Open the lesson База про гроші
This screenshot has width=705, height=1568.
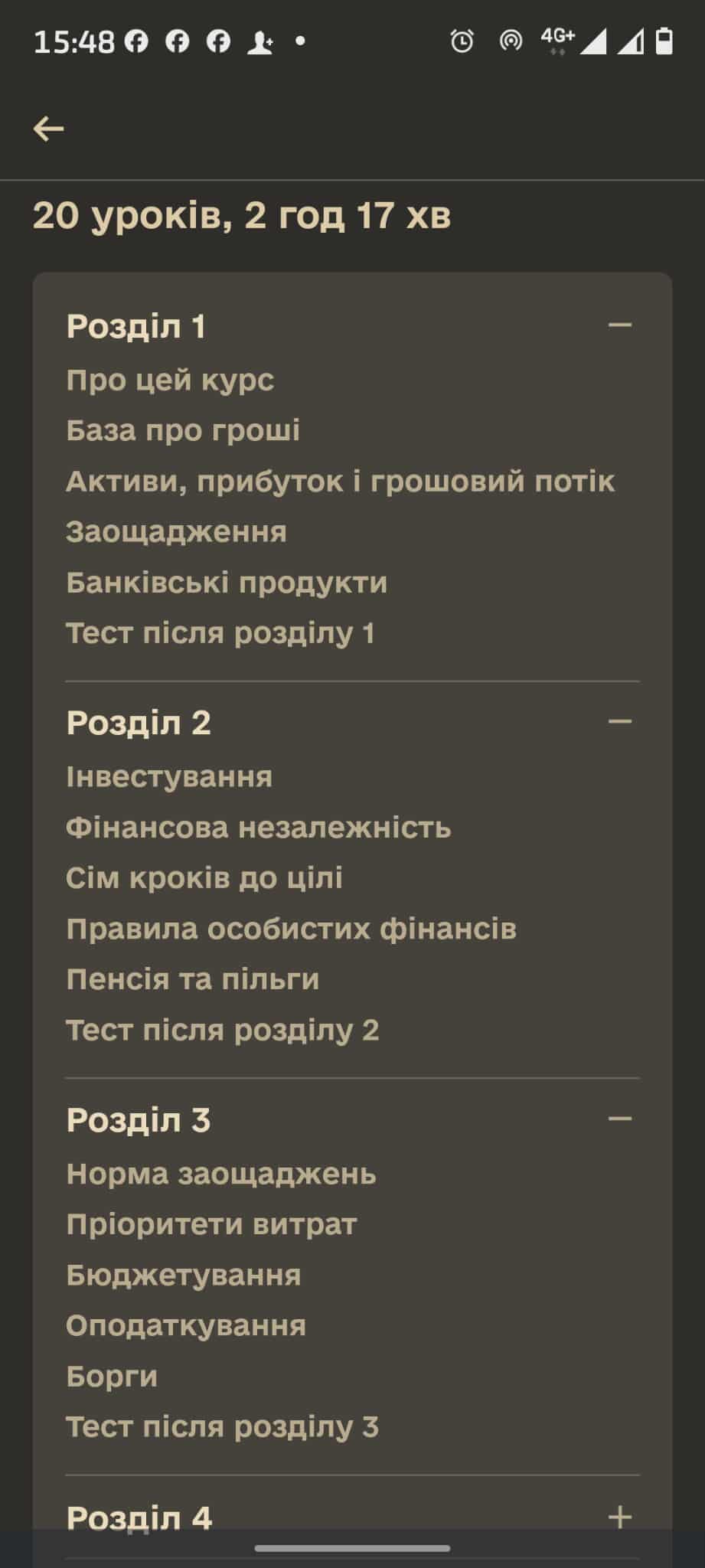(x=183, y=430)
